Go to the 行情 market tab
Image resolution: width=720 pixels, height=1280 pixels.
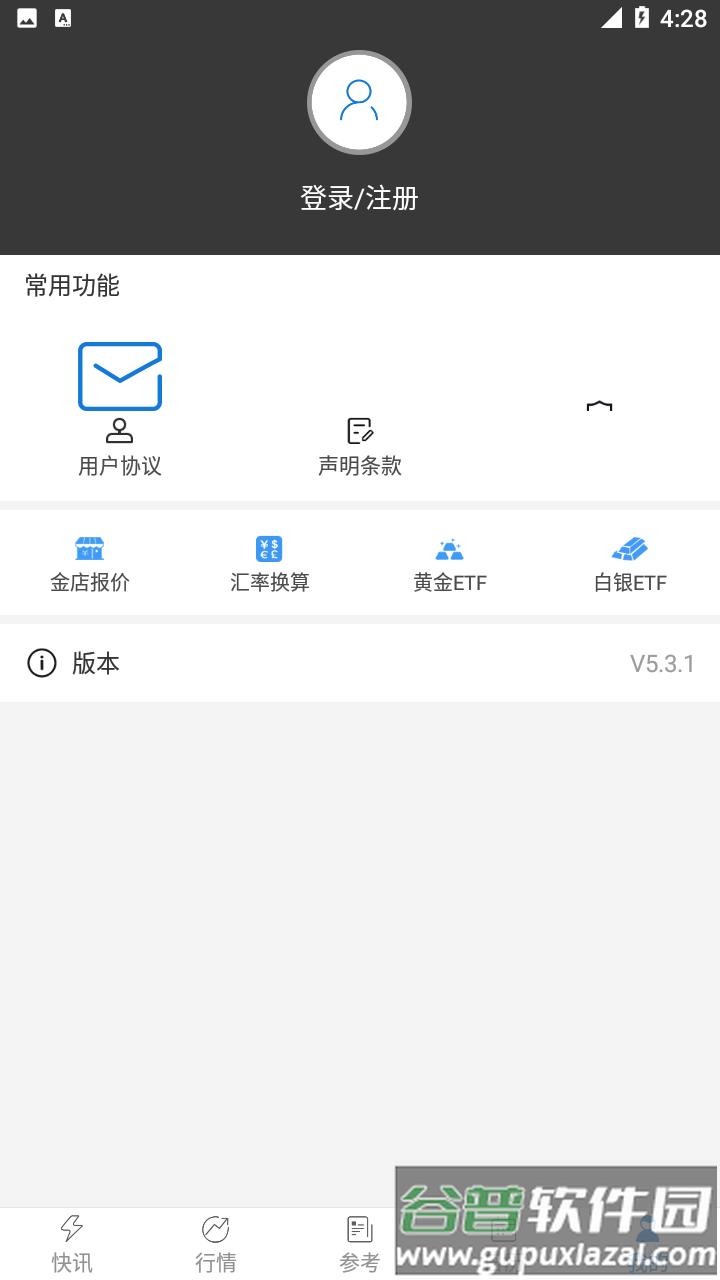pyautogui.click(x=216, y=1244)
